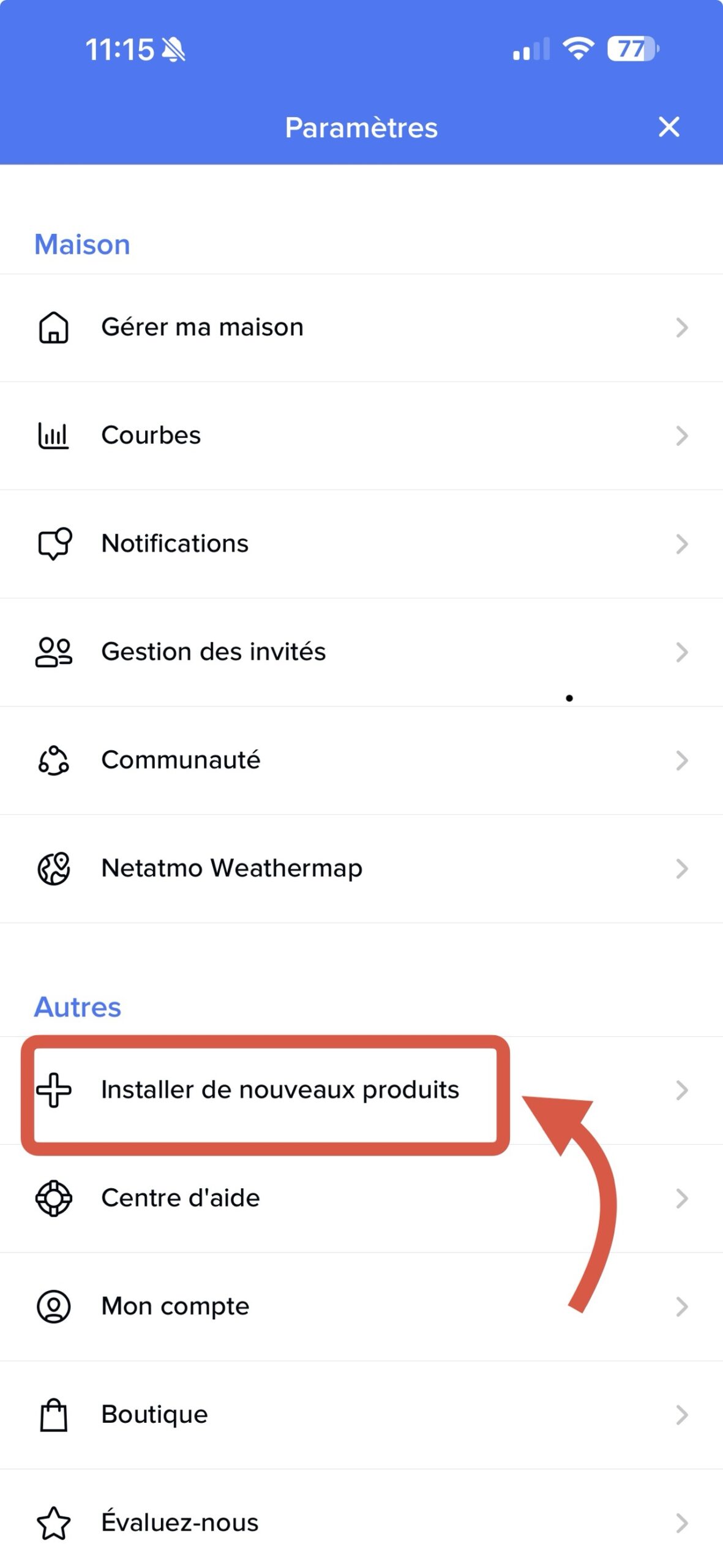Open Gestion des invités
This screenshot has width=723, height=1568.
pos(361,652)
